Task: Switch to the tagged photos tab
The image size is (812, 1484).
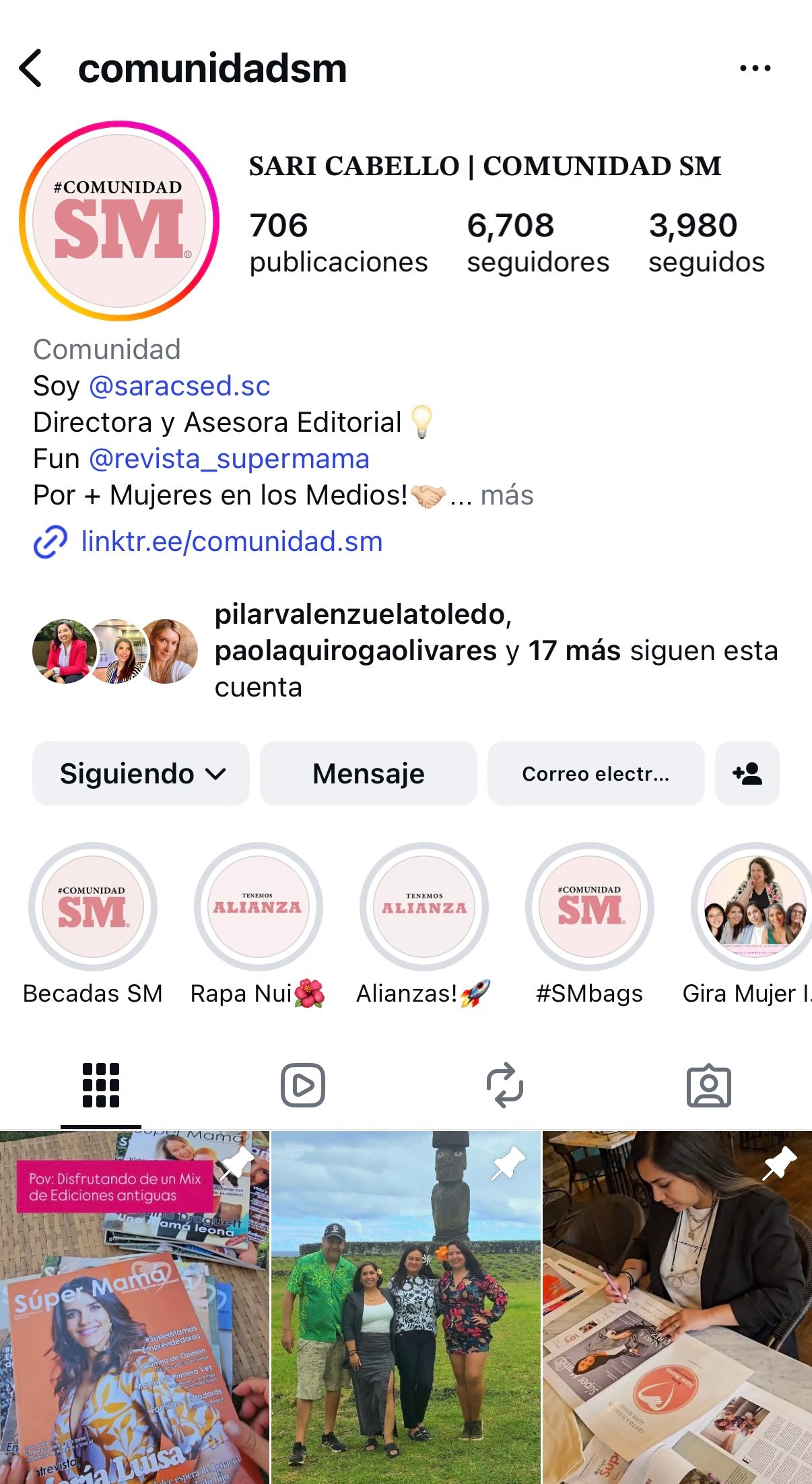Action: point(709,1085)
